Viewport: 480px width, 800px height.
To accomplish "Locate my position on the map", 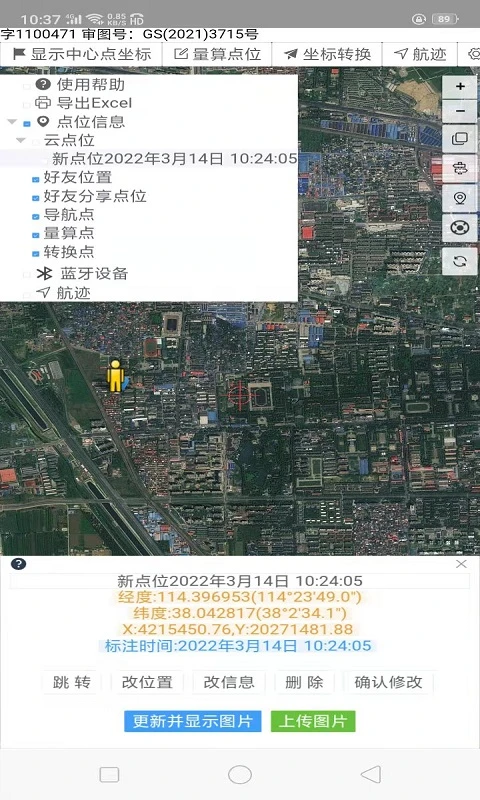I will click(x=460, y=198).
